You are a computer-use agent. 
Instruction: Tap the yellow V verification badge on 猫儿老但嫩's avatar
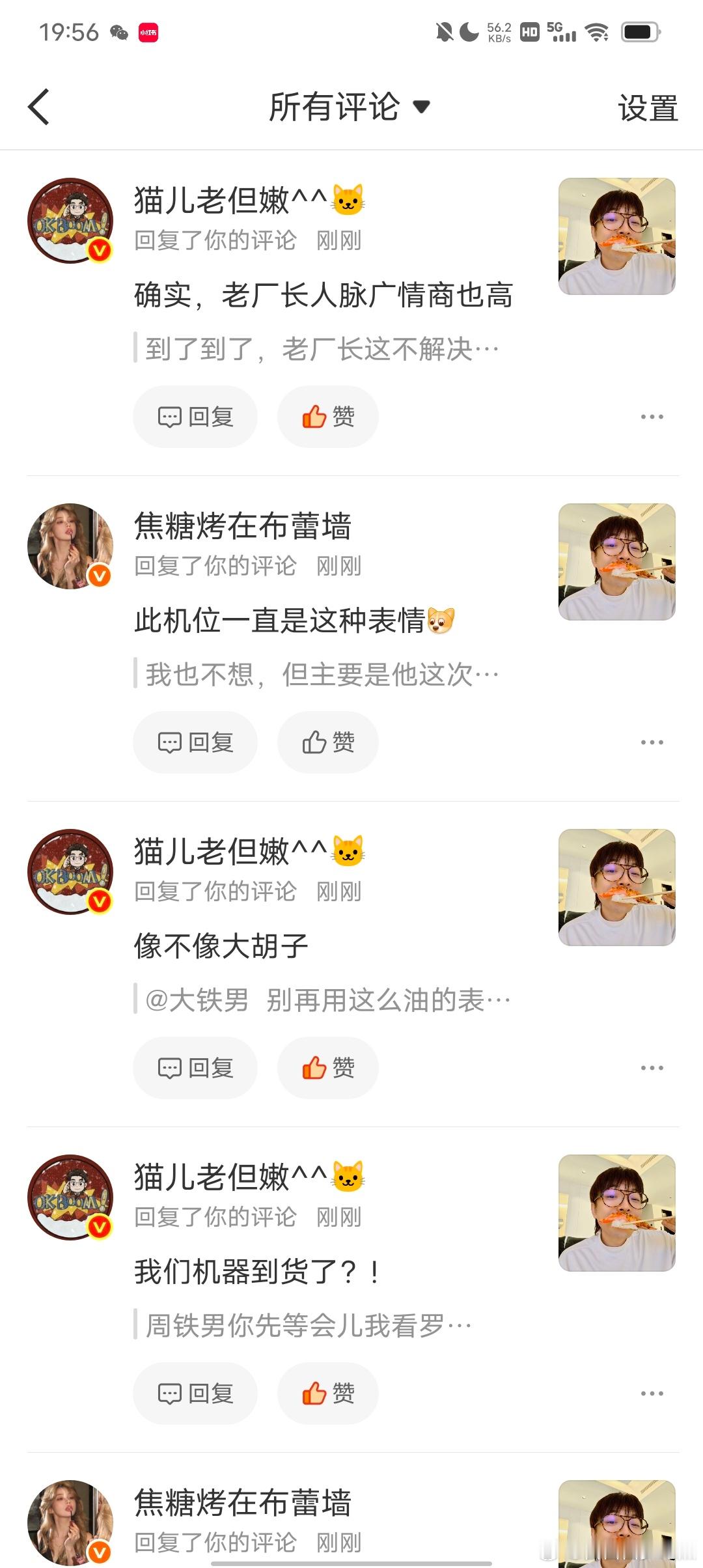99,250
